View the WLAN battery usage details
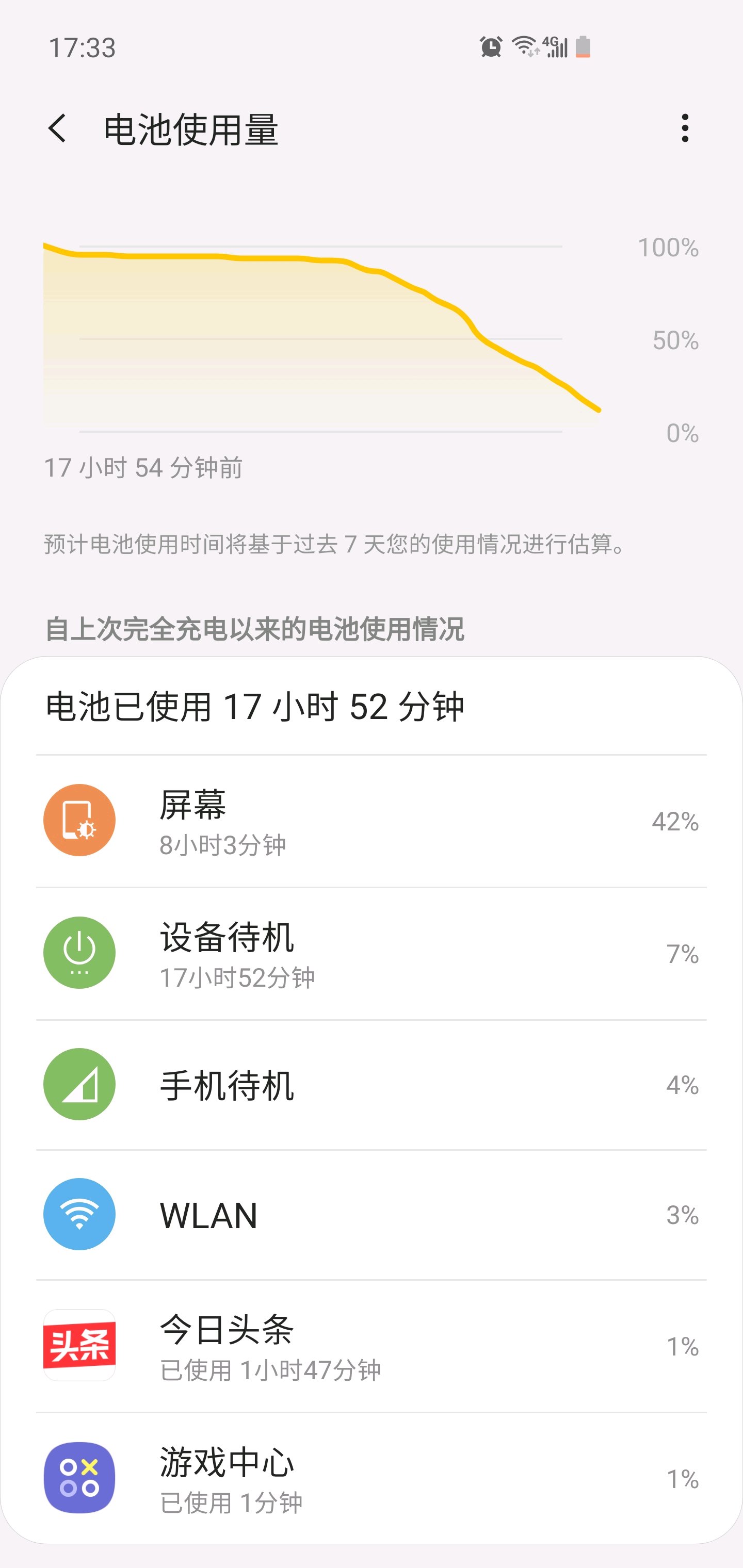The image size is (743, 1568). click(x=371, y=1215)
